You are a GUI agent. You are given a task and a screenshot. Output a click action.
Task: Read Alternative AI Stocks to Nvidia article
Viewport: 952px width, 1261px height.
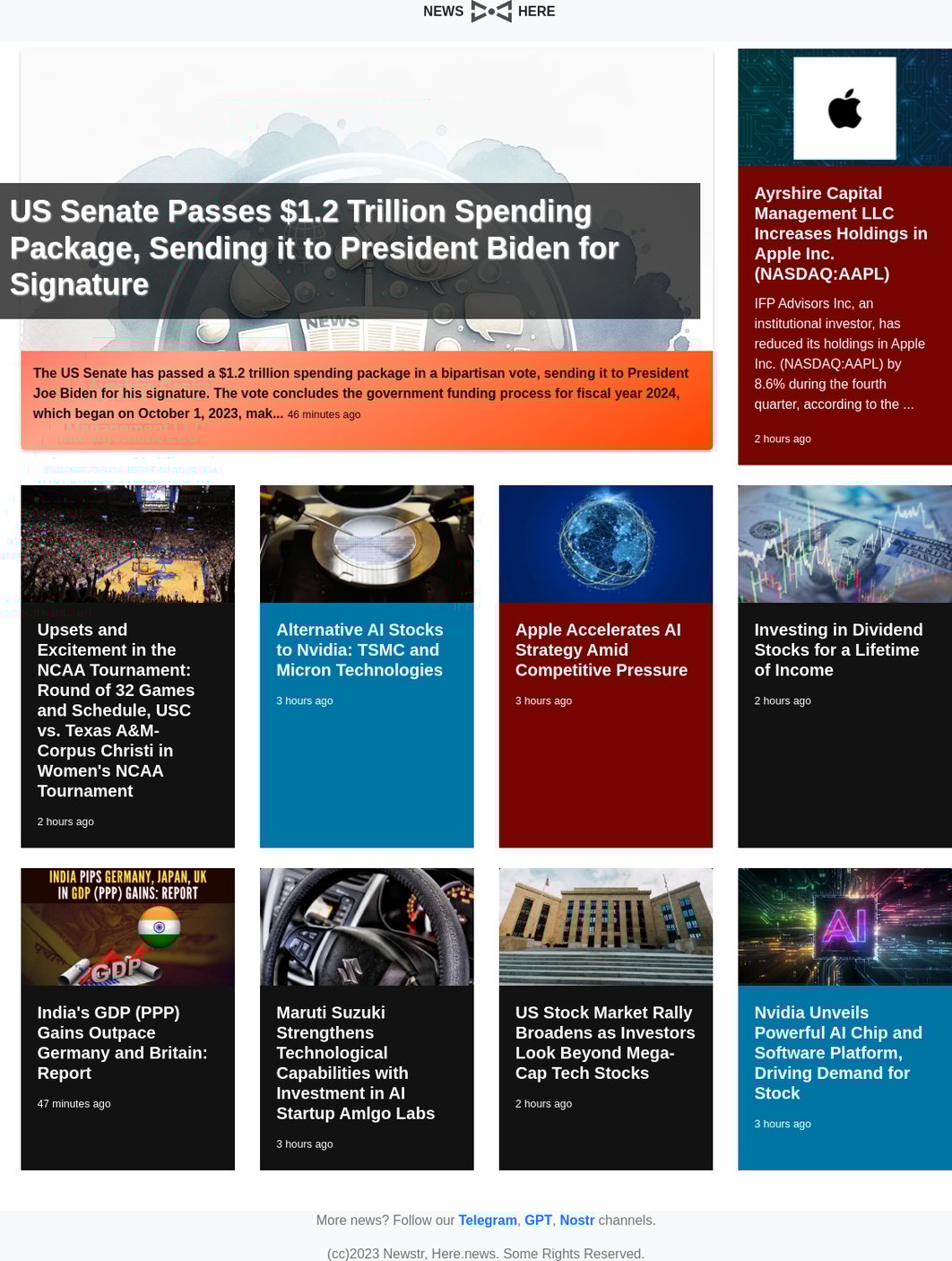359,649
